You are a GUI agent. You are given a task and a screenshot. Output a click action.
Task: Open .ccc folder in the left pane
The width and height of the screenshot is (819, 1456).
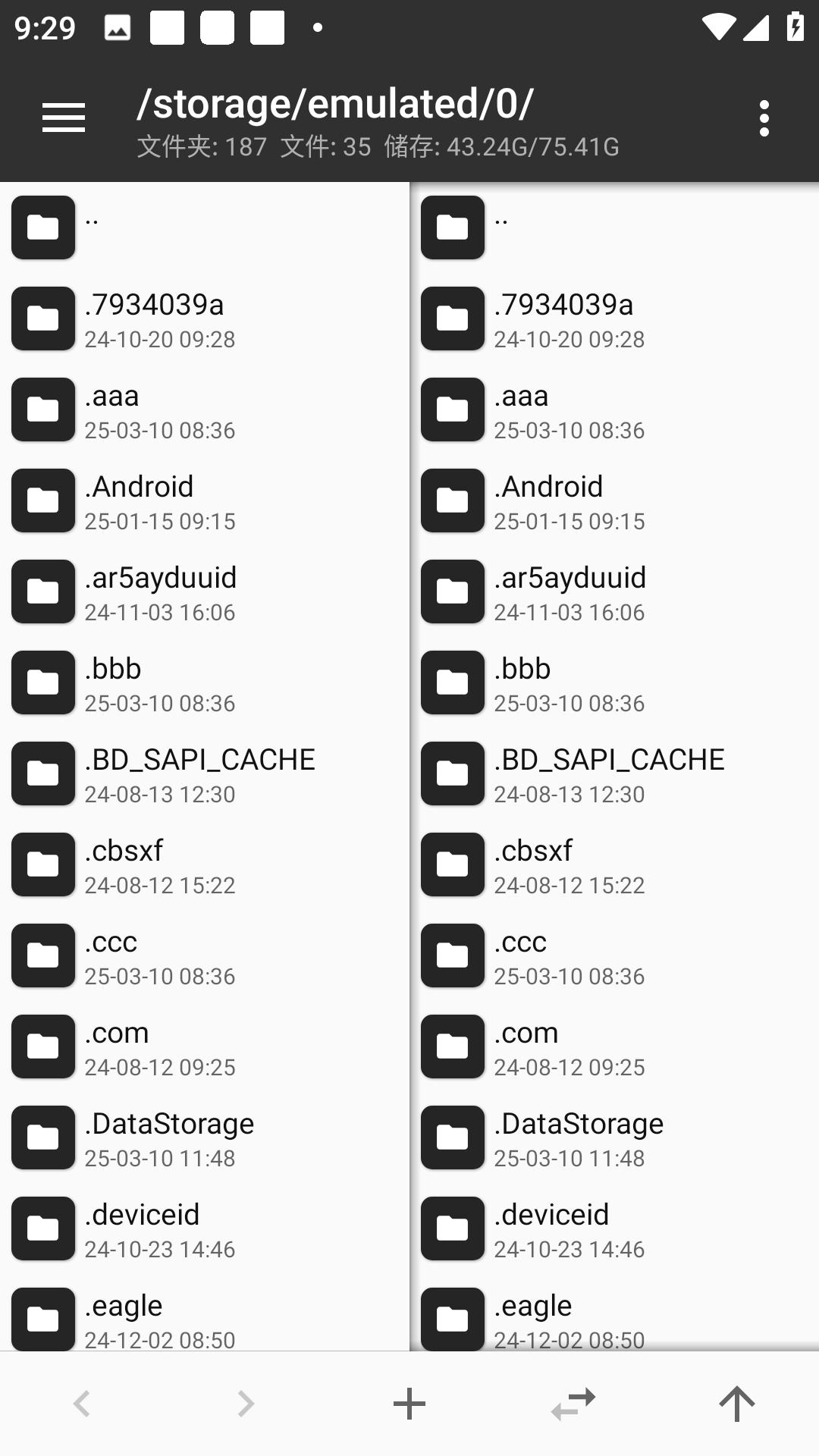click(x=205, y=955)
